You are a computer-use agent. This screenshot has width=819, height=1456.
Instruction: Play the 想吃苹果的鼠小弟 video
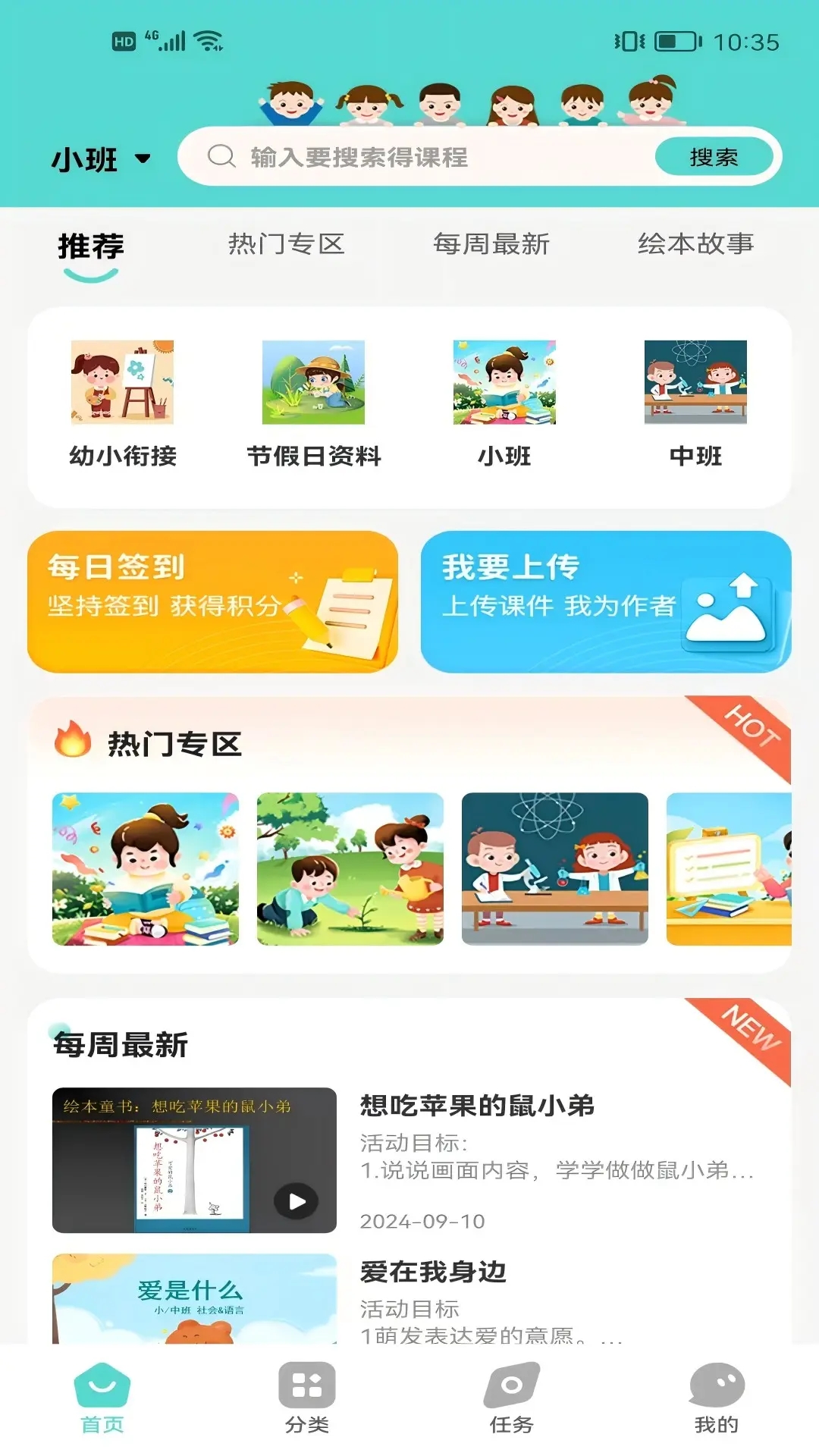[297, 1200]
